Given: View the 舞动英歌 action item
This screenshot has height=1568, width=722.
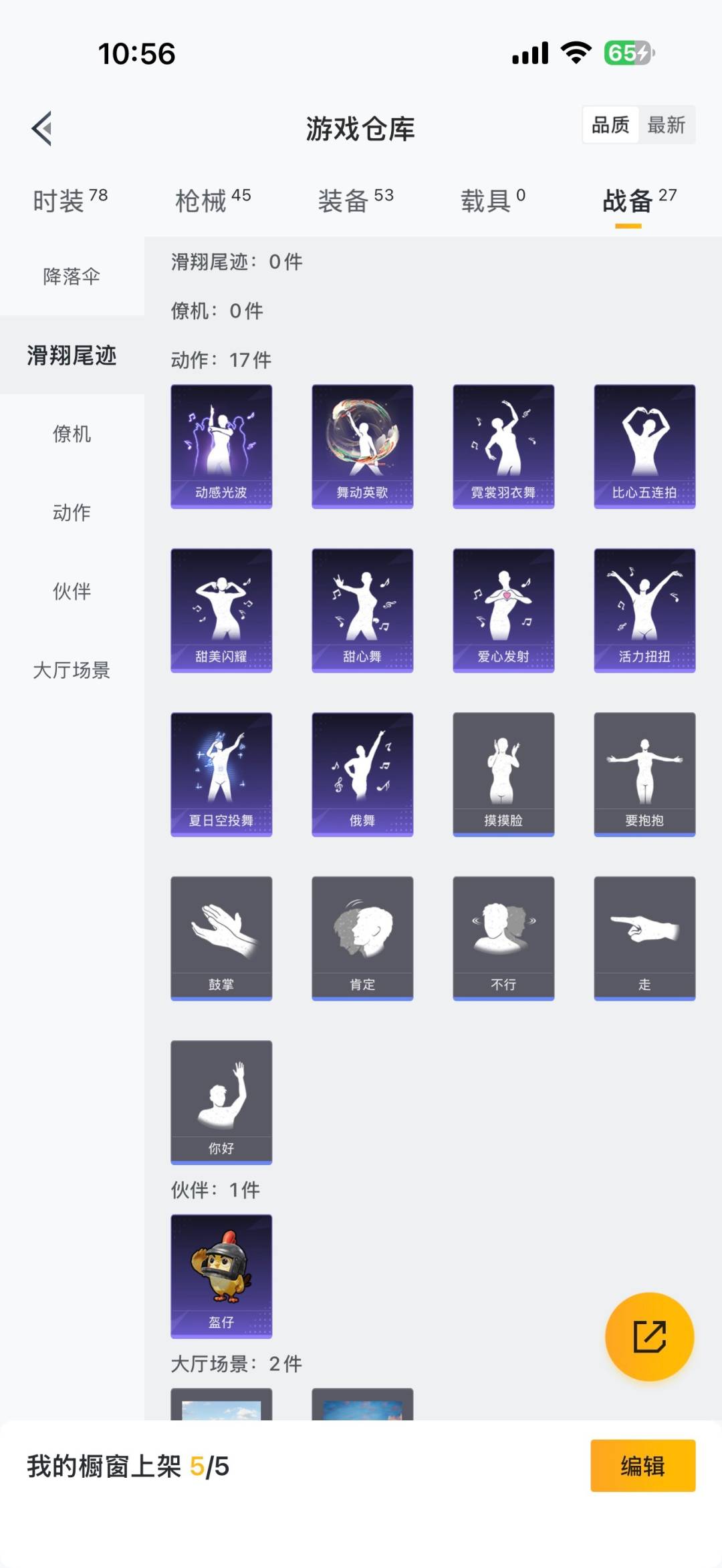Looking at the screenshot, I should (x=362, y=446).
